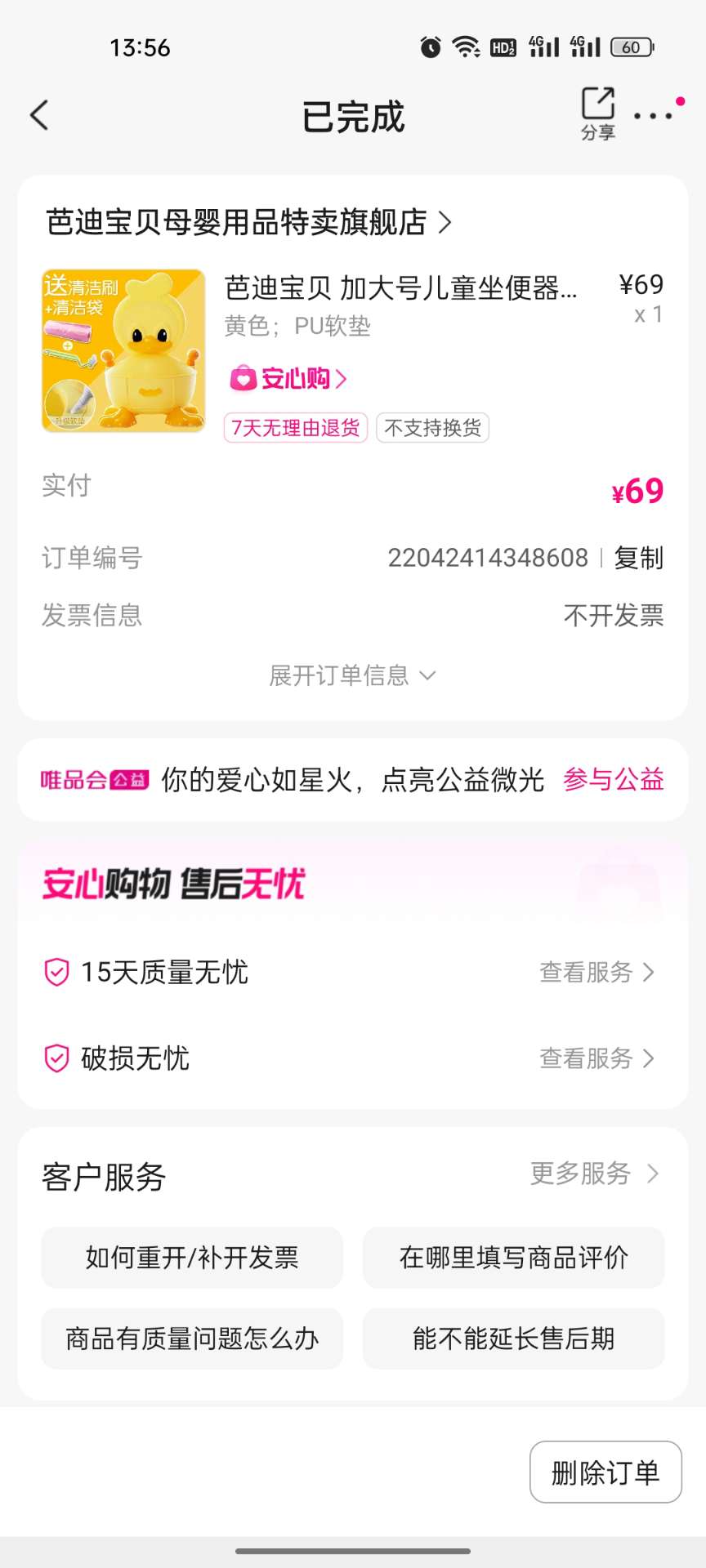Delete this order with 删除订单

point(605,1472)
